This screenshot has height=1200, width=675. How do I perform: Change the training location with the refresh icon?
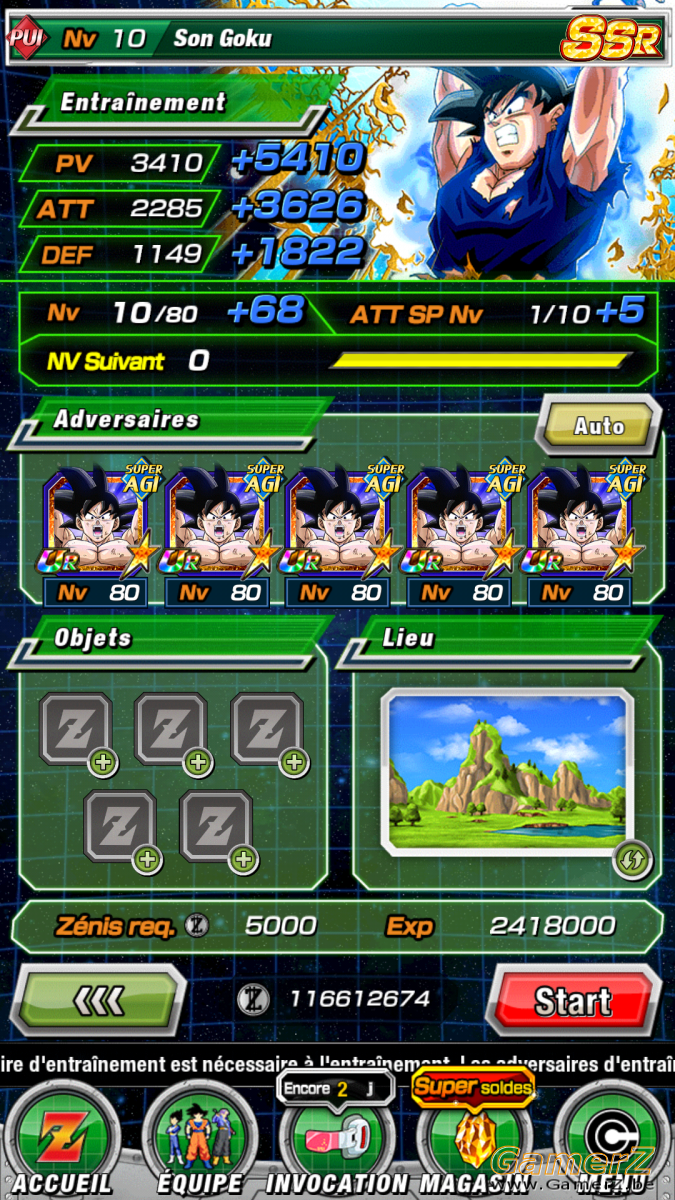(632, 859)
